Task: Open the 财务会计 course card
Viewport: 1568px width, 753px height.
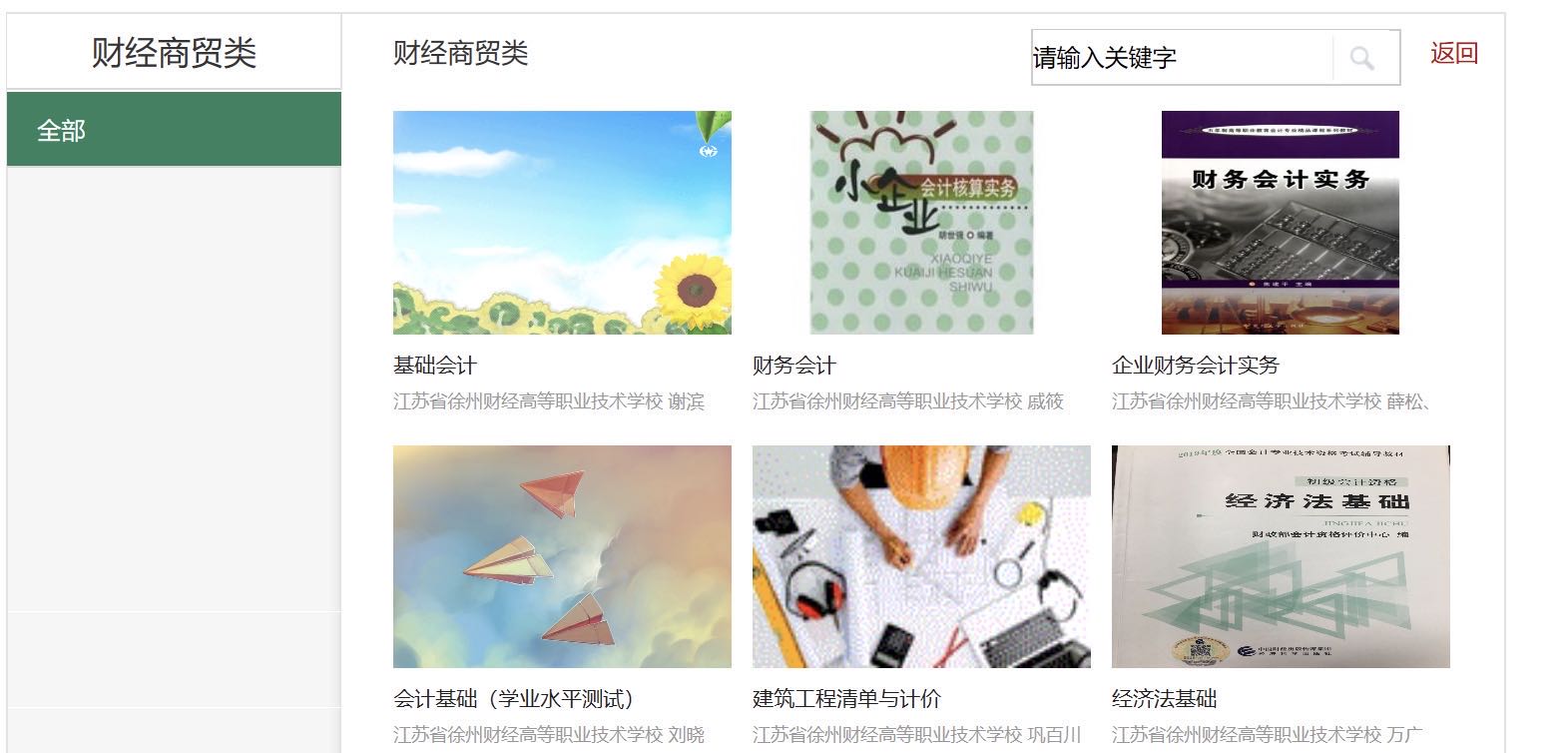Action: [x=921, y=223]
